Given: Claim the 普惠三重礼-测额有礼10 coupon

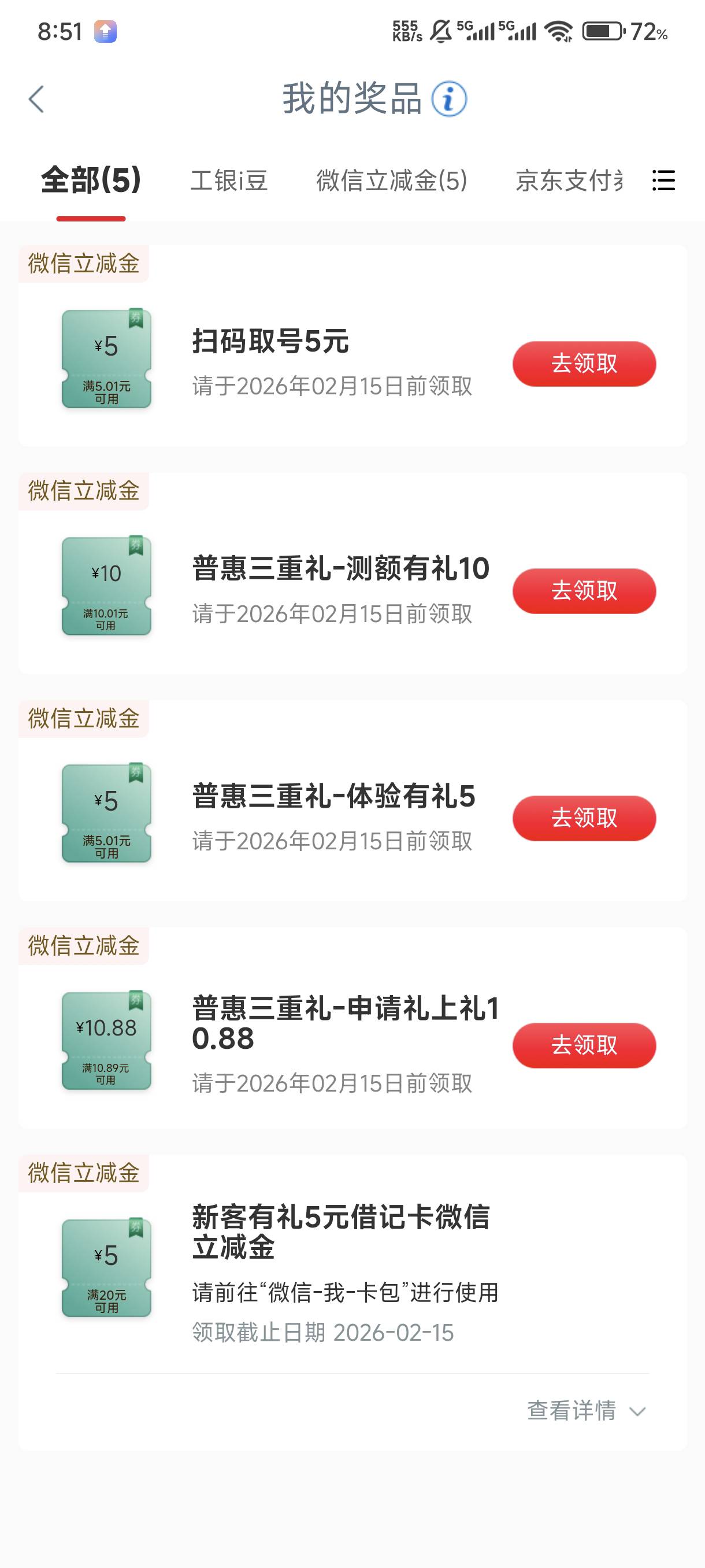Looking at the screenshot, I should pos(584,590).
